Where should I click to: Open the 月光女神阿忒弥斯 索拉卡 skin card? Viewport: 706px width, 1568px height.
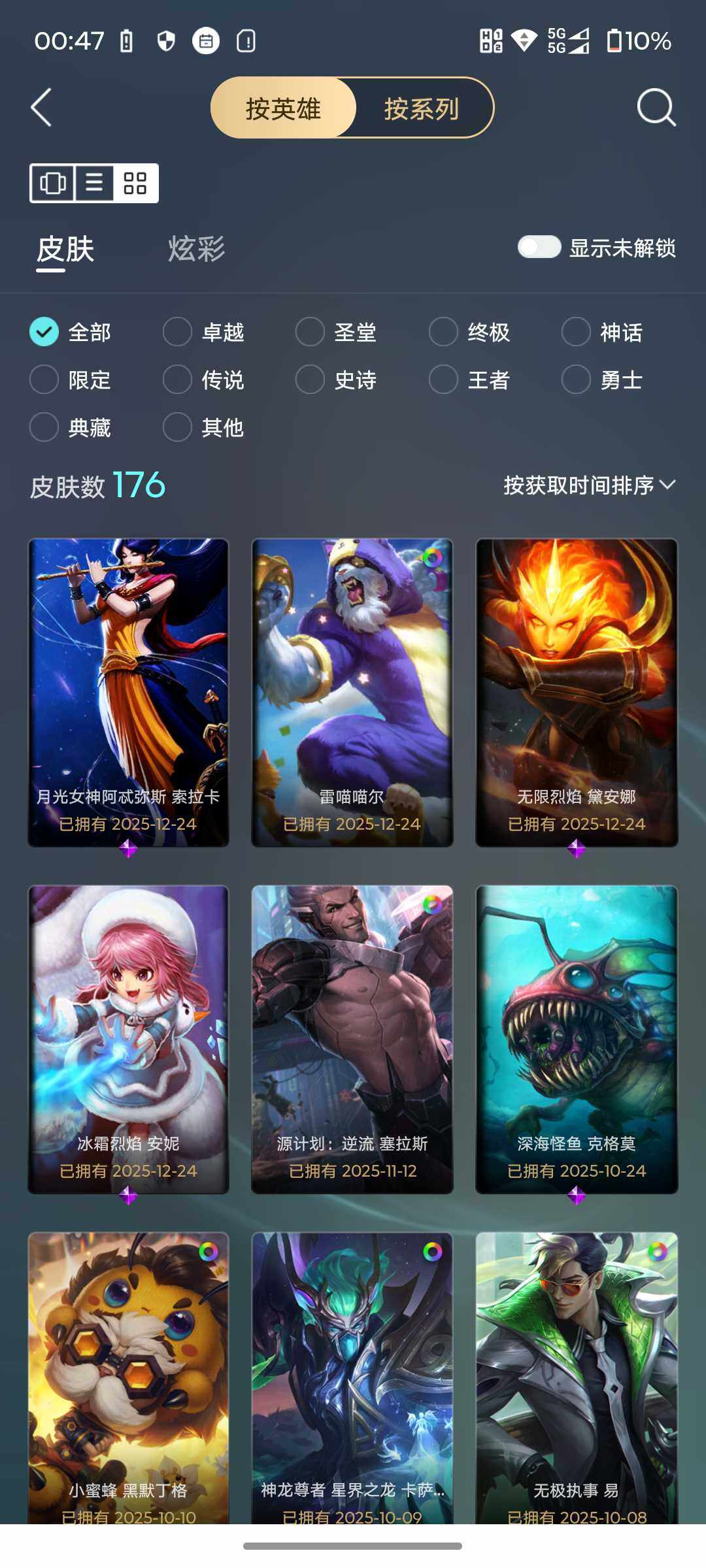[x=128, y=693]
